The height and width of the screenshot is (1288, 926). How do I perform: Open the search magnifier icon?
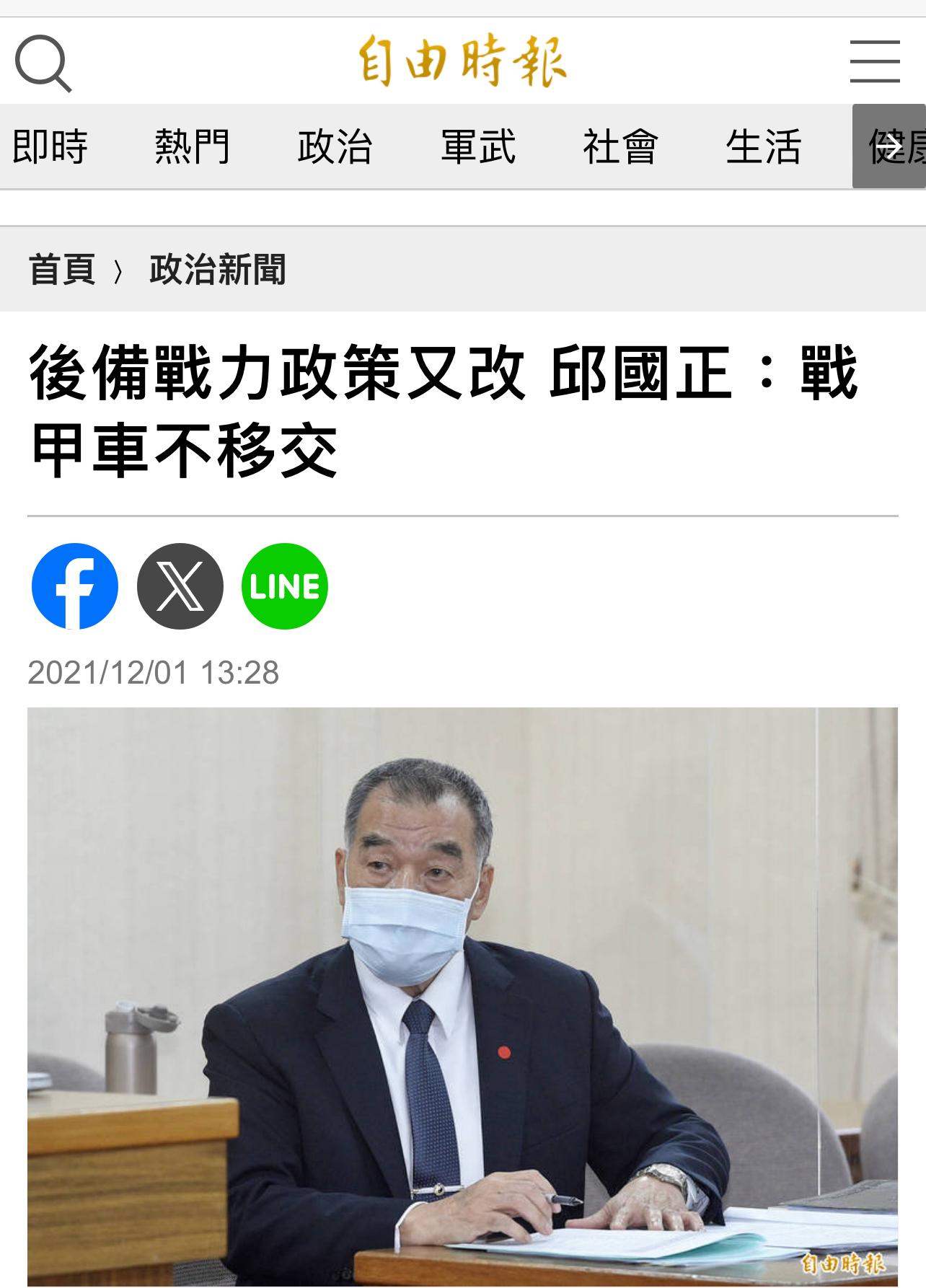pyautogui.click(x=43, y=63)
